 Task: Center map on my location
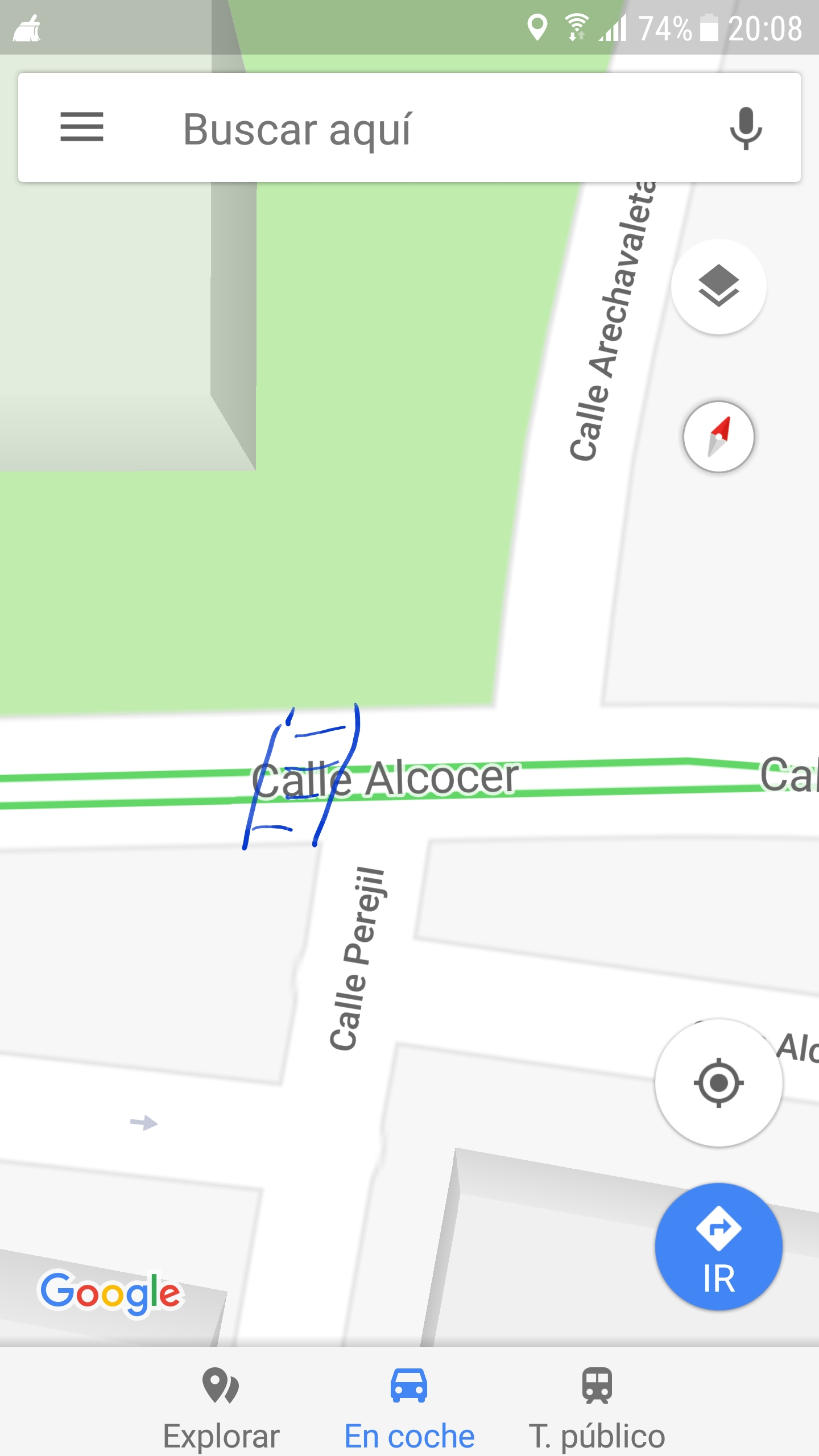click(x=718, y=1082)
